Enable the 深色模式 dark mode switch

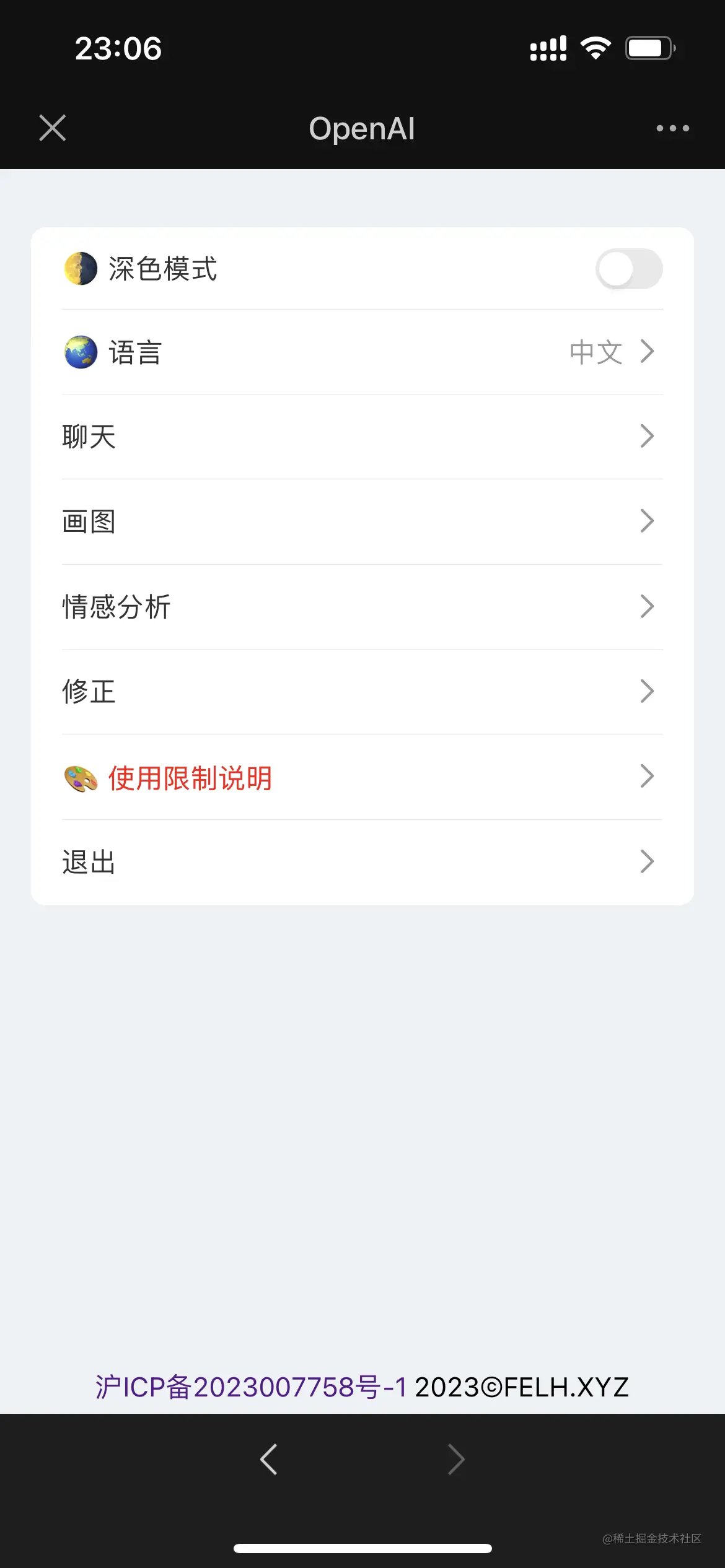click(x=628, y=269)
